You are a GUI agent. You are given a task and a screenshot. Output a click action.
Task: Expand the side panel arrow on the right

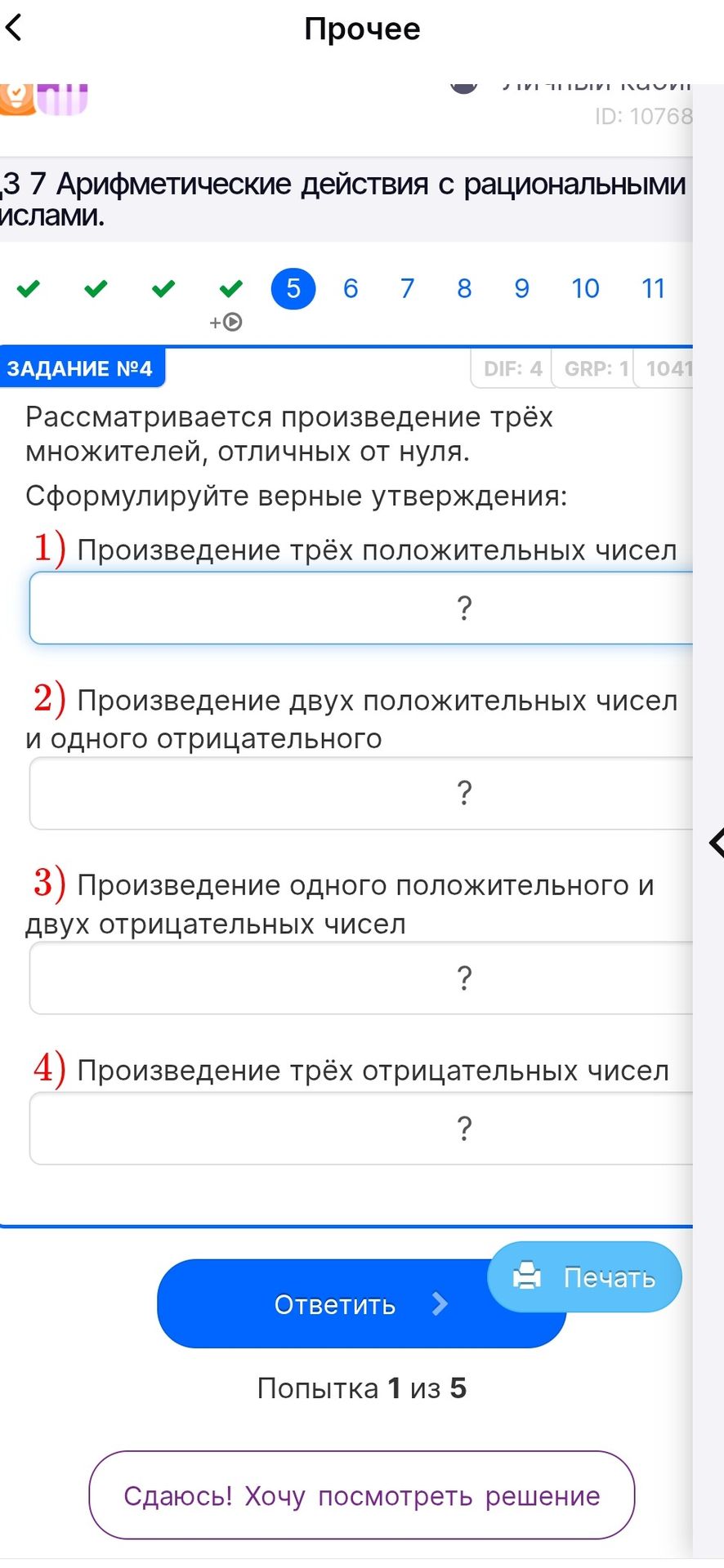click(x=716, y=843)
